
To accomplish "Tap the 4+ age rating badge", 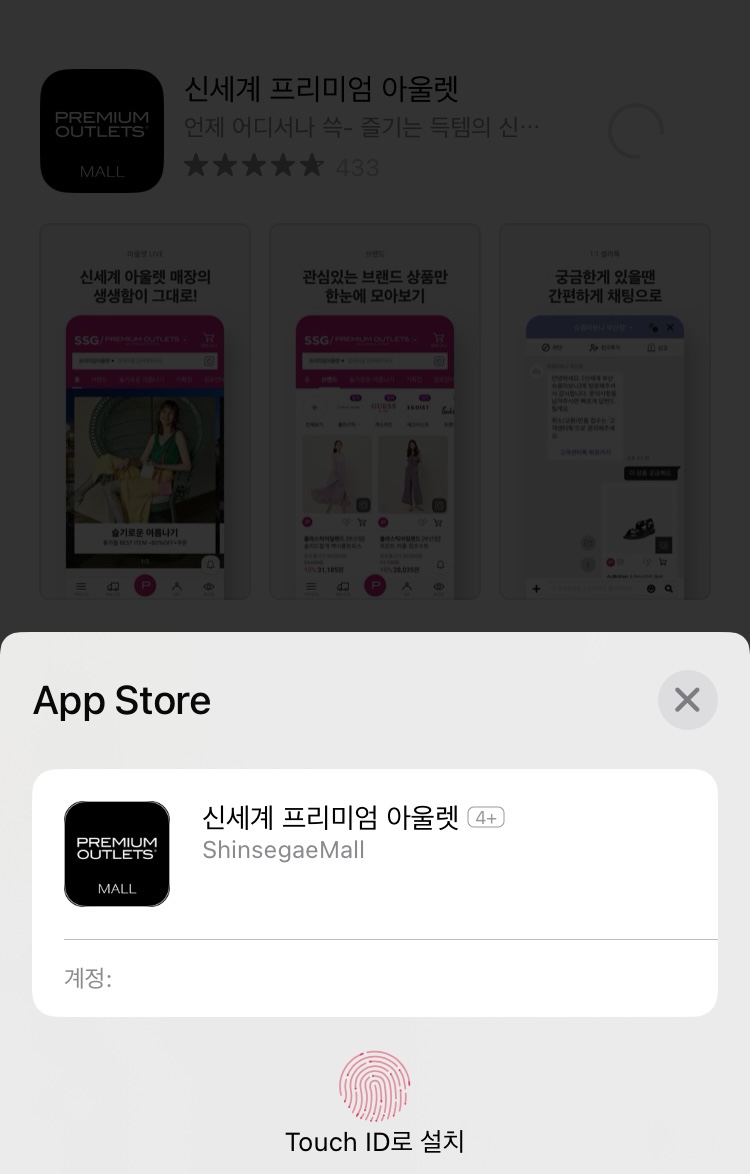I will pos(486,817).
